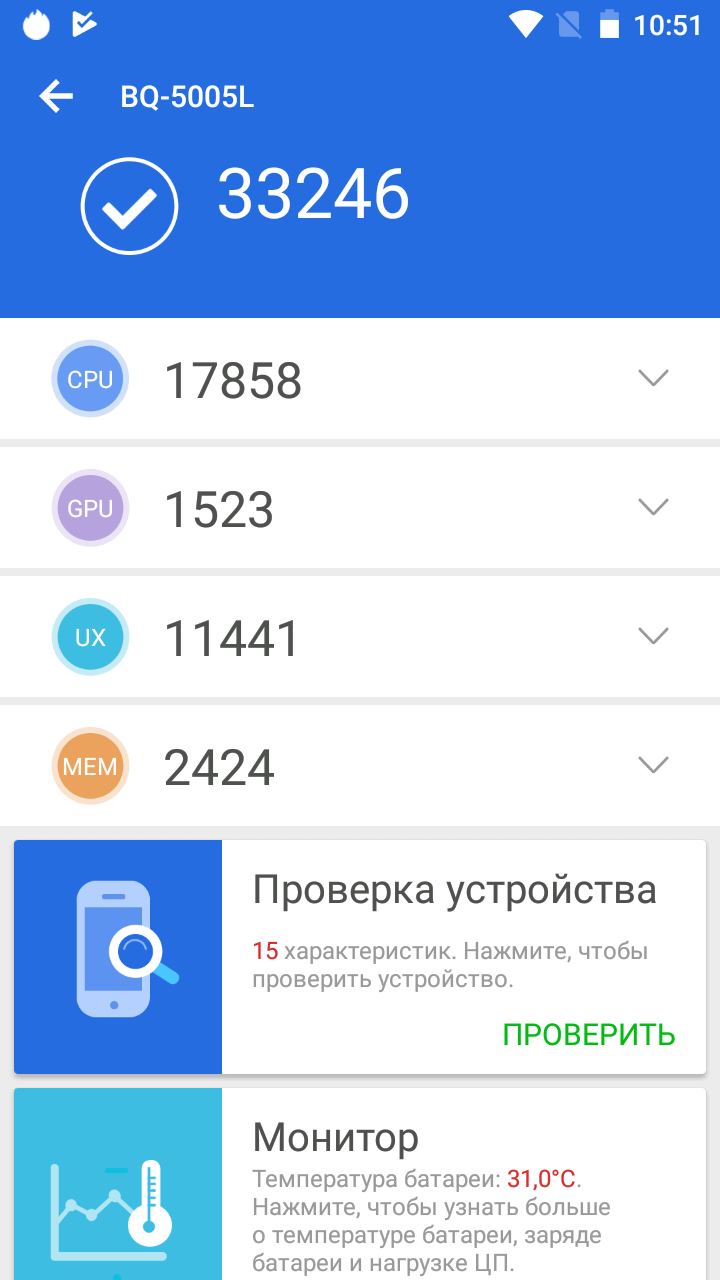The width and height of the screenshot is (720, 1280).
Task: Tap the clock showing 10:51
Action: click(x=668, y=24)
